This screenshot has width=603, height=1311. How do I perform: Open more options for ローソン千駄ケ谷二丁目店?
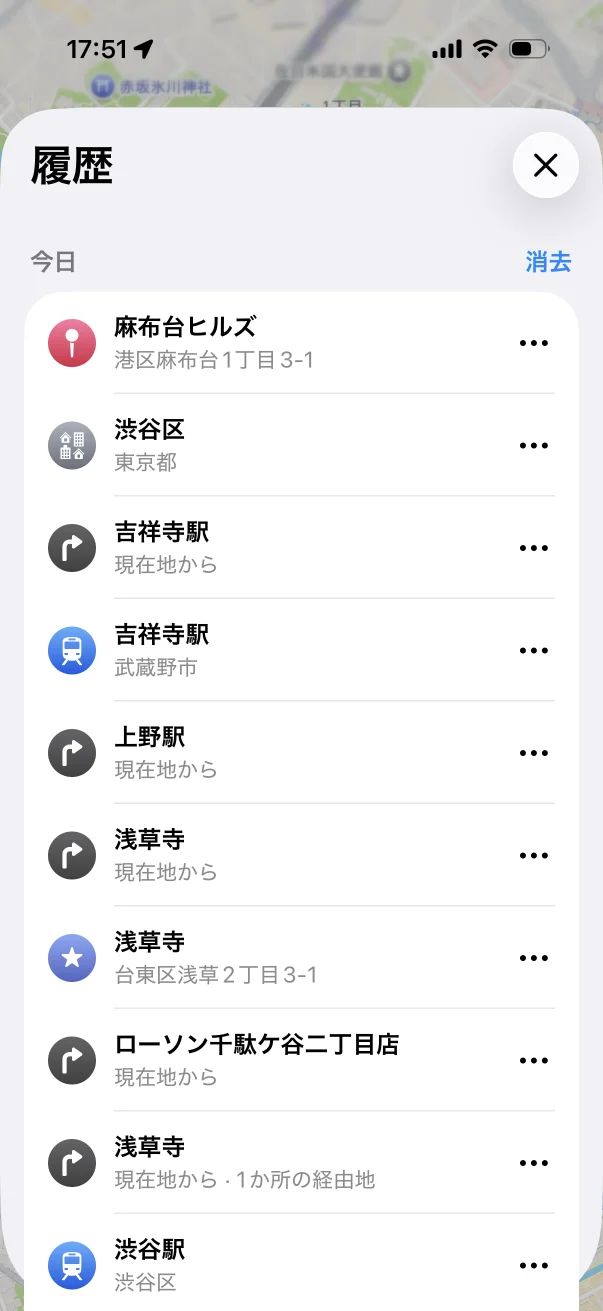(534, 1060)
